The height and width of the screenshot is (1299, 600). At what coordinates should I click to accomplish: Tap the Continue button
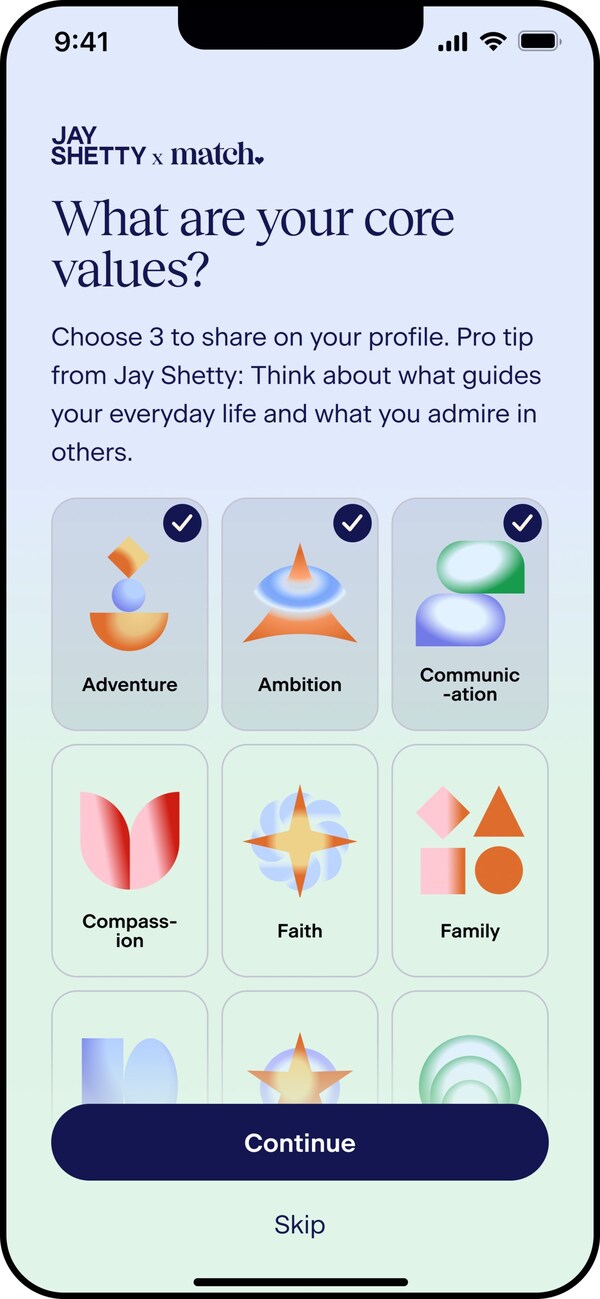click(300, 1143)
